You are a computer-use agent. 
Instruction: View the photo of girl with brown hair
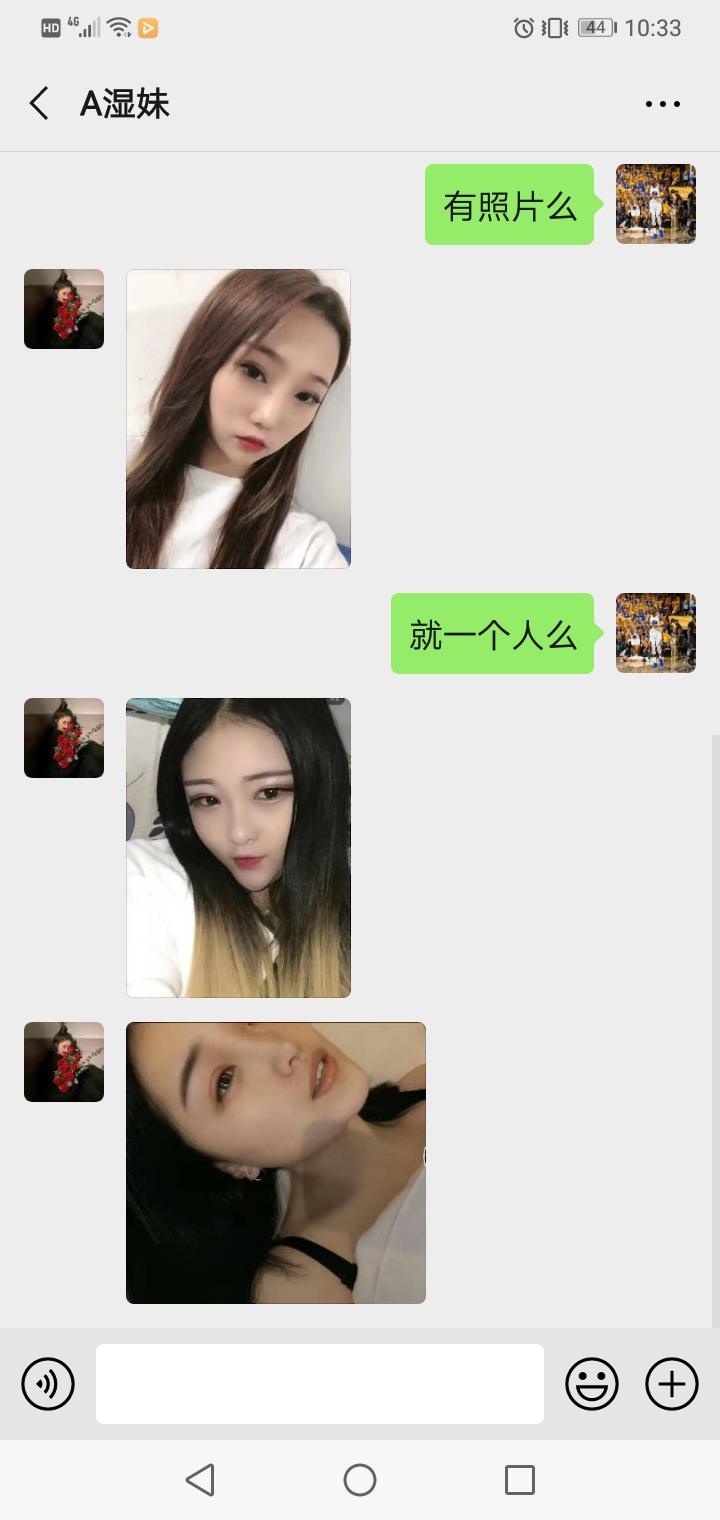238,419
